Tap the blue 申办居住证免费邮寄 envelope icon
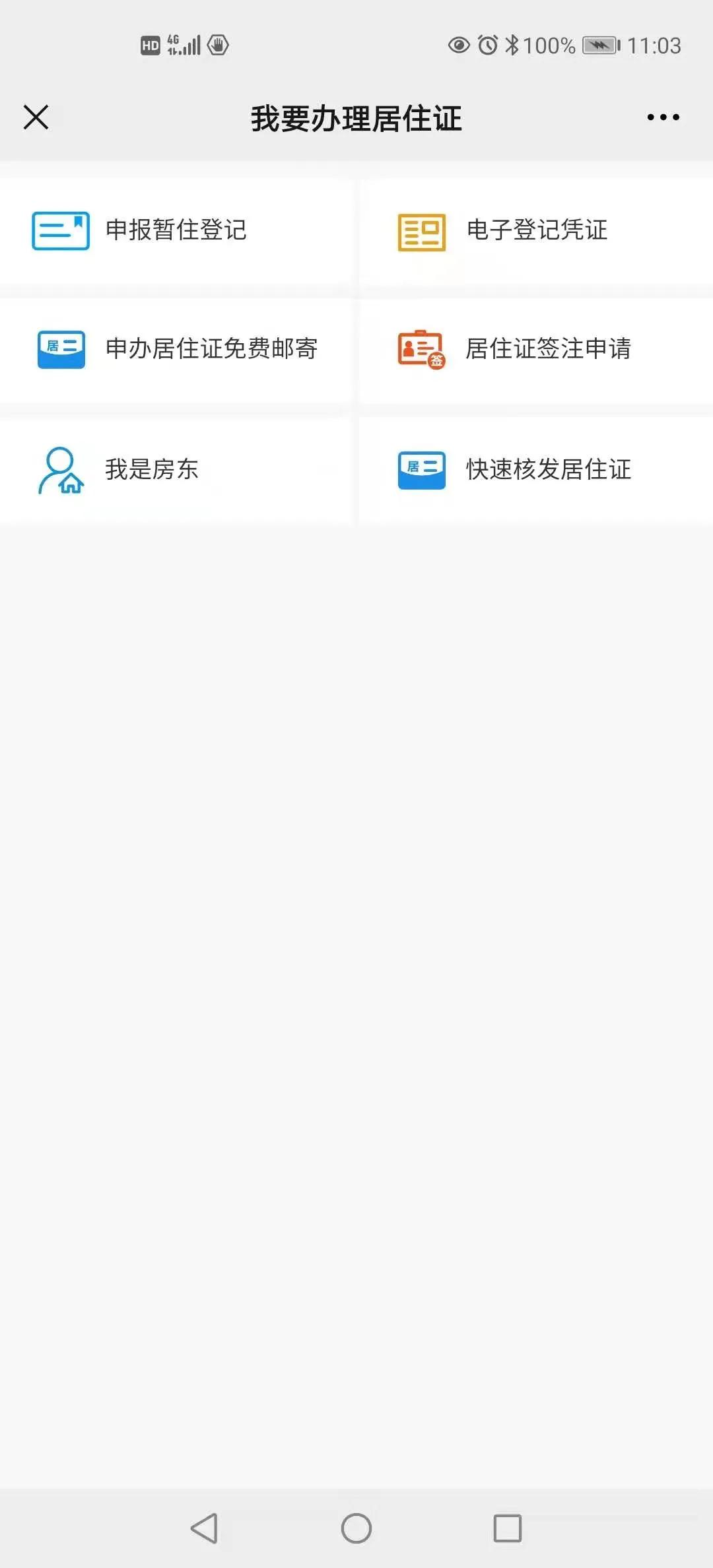 61,350
